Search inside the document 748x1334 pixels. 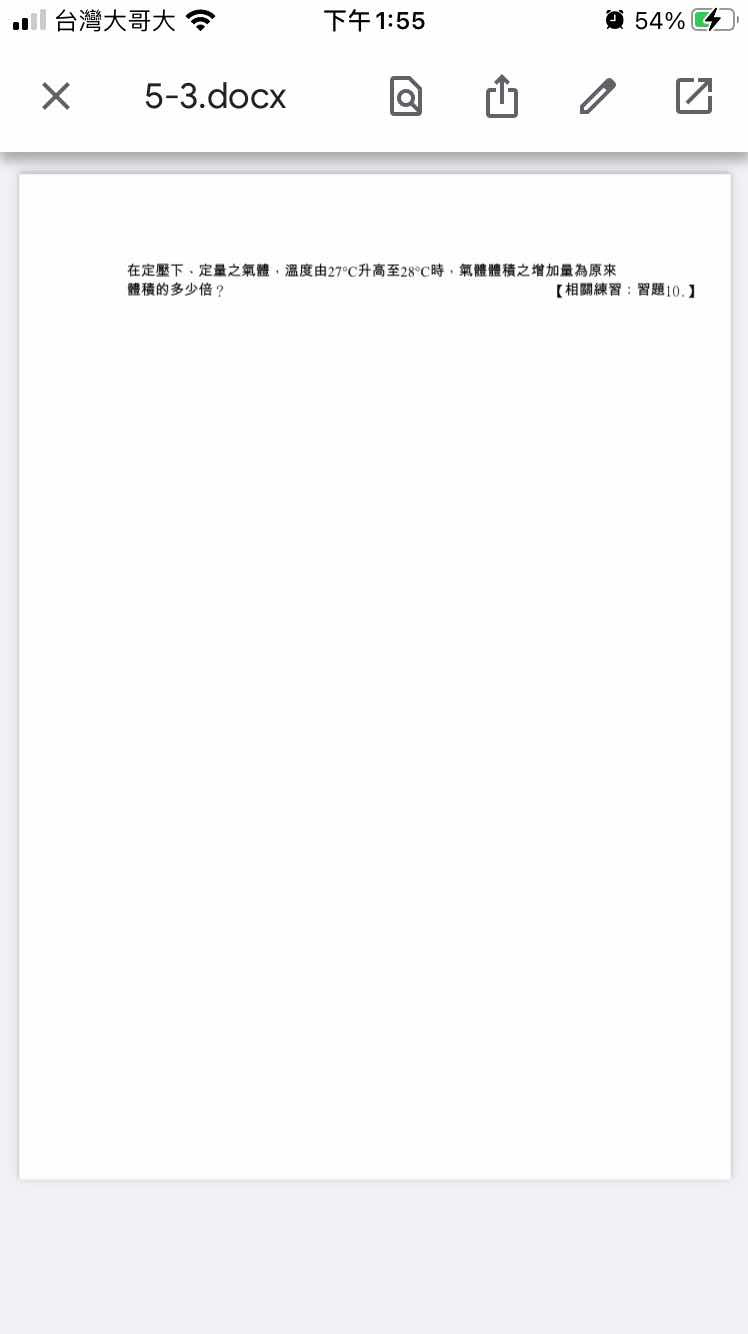(x=405, y=96)
